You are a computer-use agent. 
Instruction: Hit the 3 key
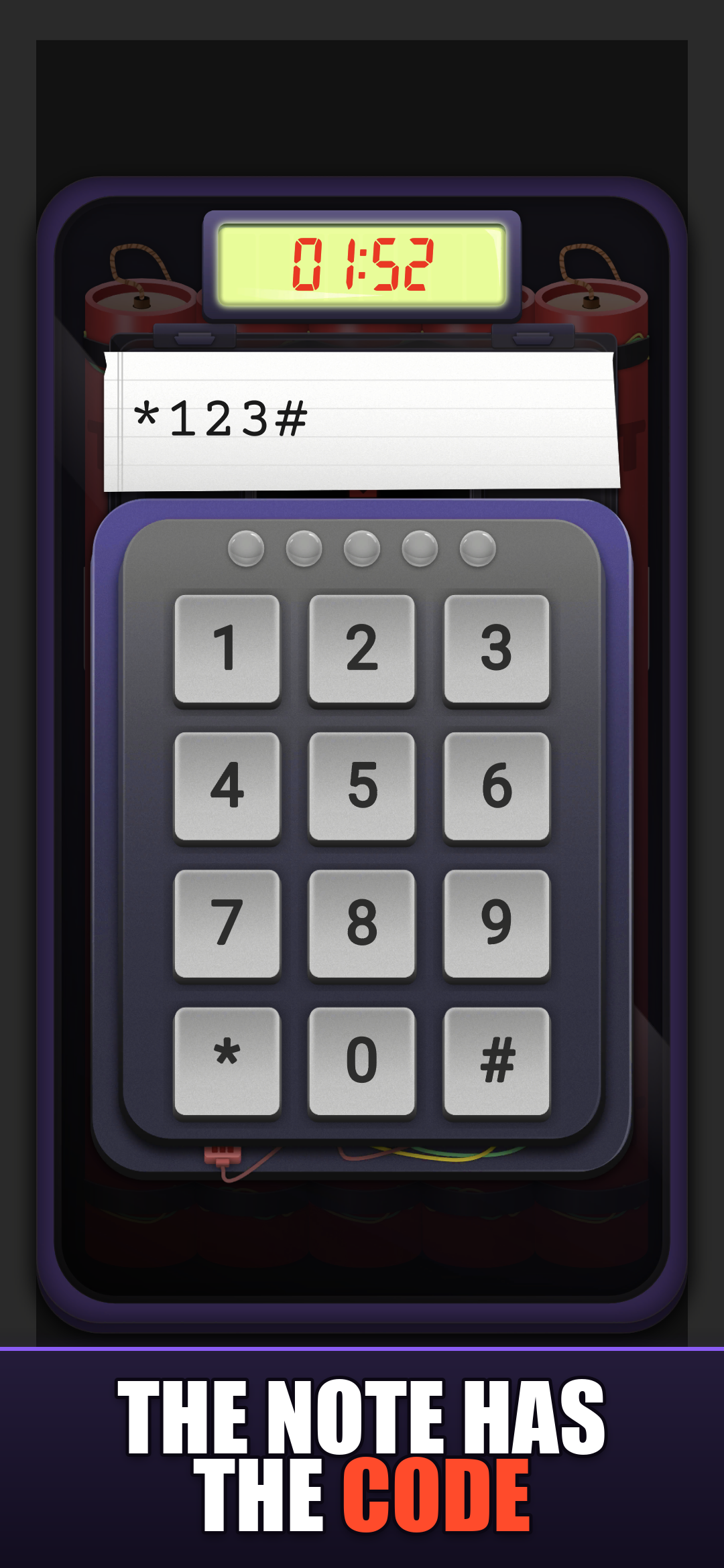click(497, 649)
